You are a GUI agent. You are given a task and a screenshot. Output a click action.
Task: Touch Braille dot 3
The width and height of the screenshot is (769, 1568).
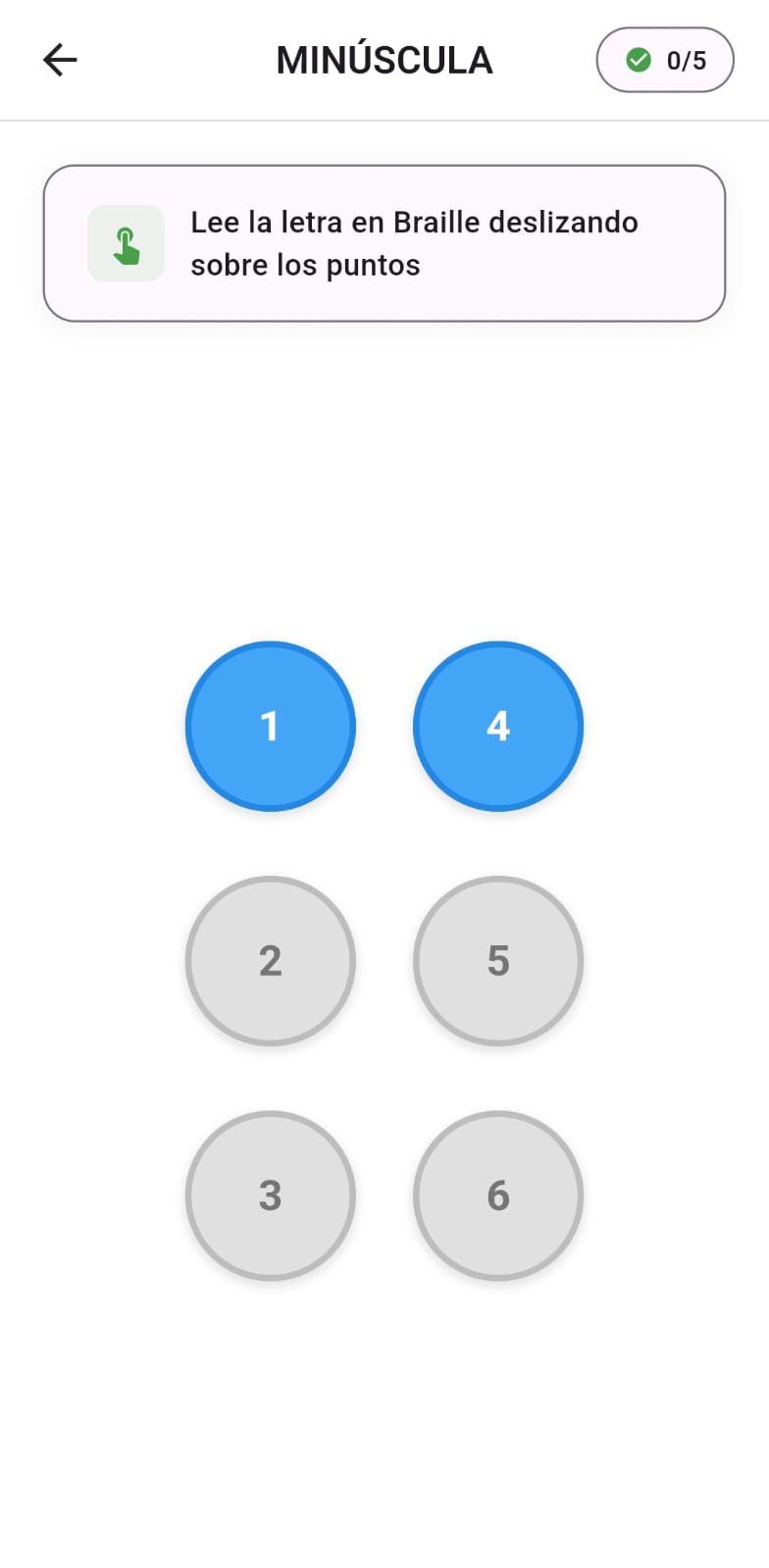270,1195
